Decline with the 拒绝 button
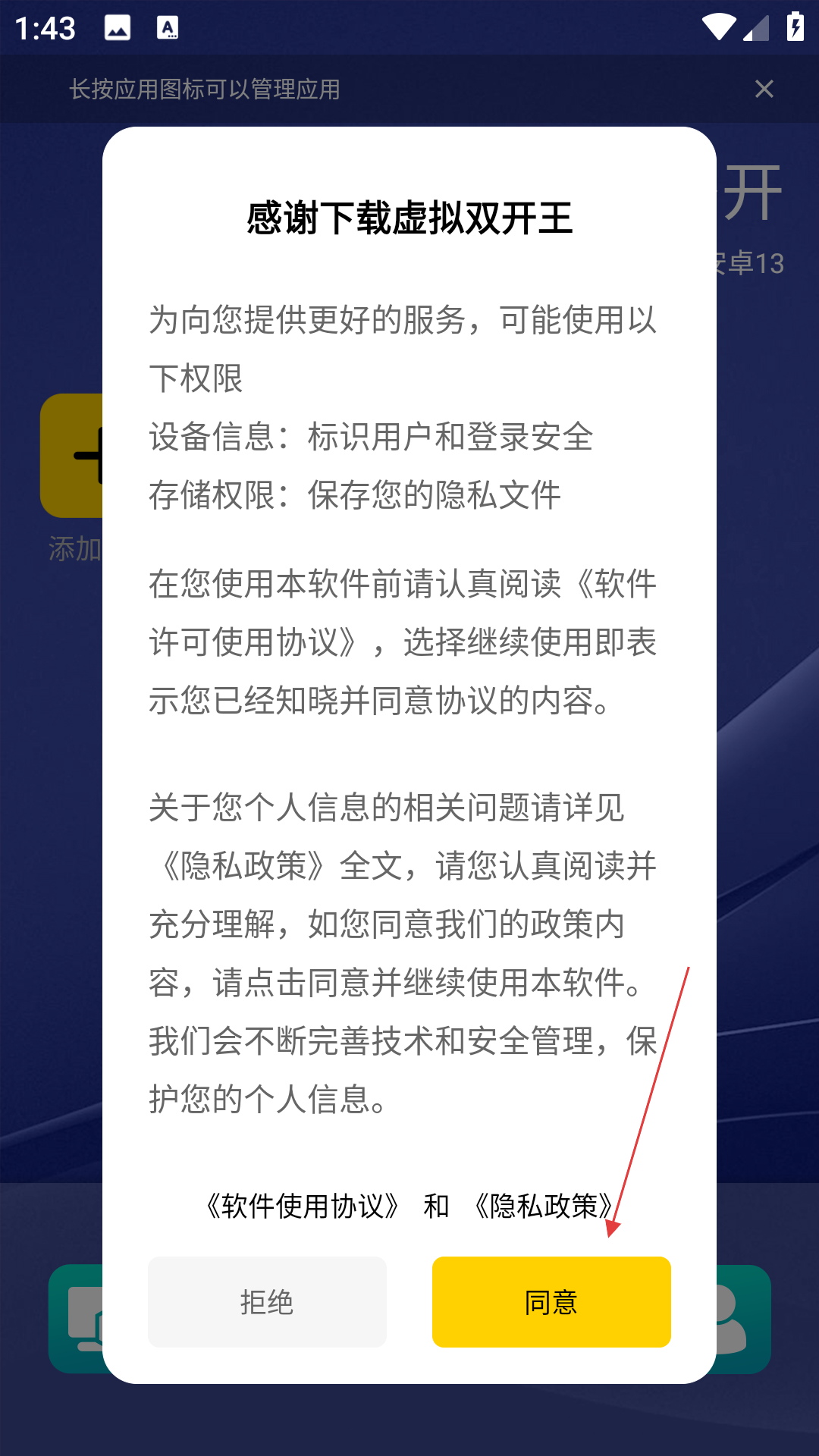 (267, 1301)
